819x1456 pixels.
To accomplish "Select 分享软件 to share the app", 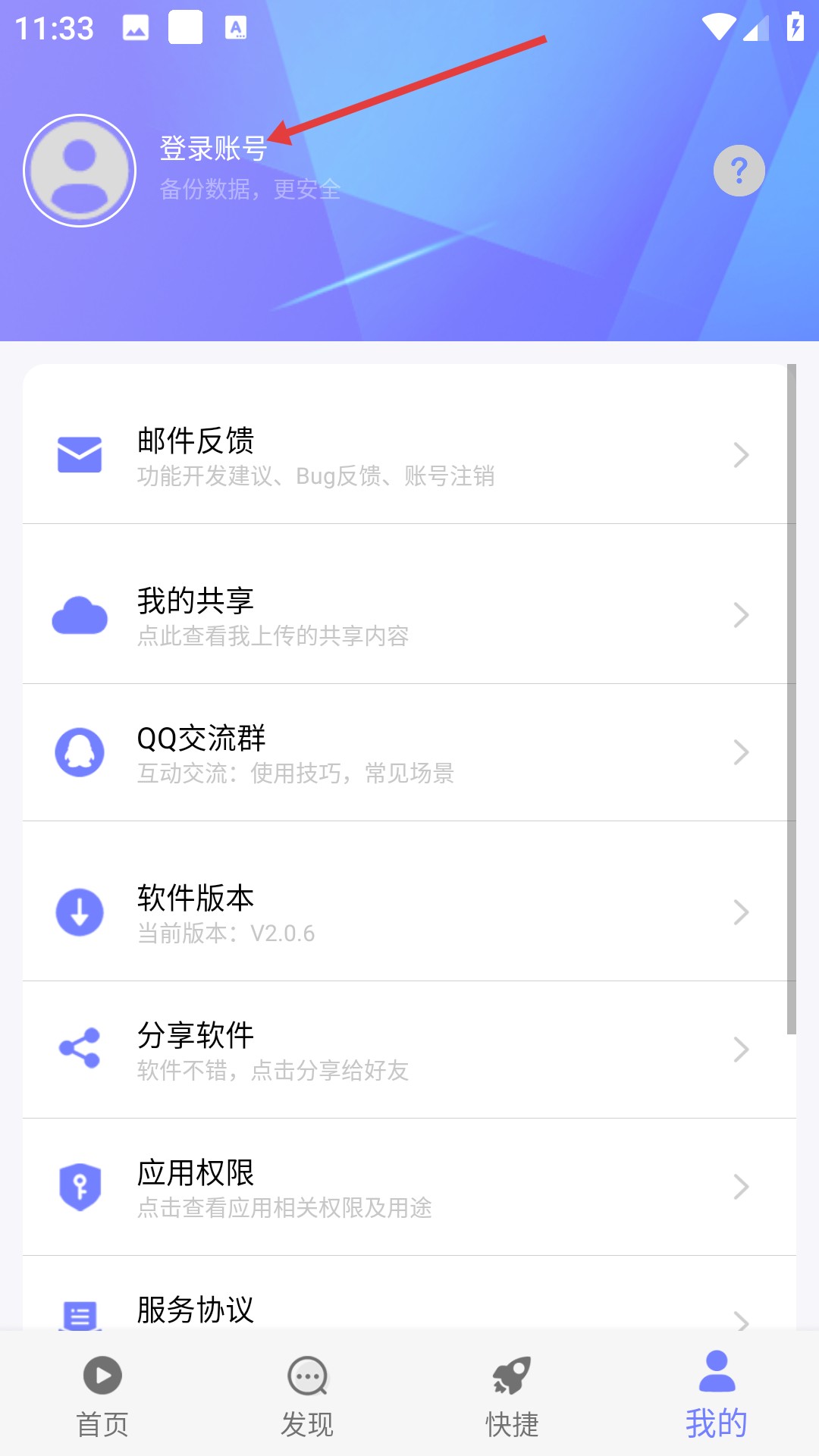I will click(409, 1050).
